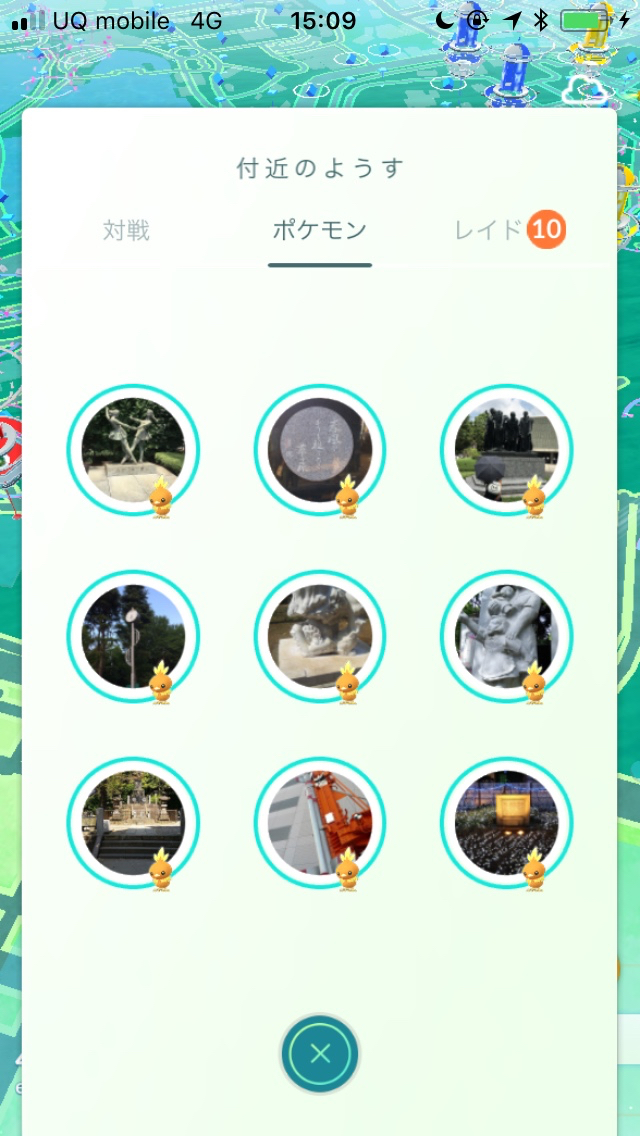
Task: Open the park clock pole PokéStop tile
Action: click(x=133, y=636)
